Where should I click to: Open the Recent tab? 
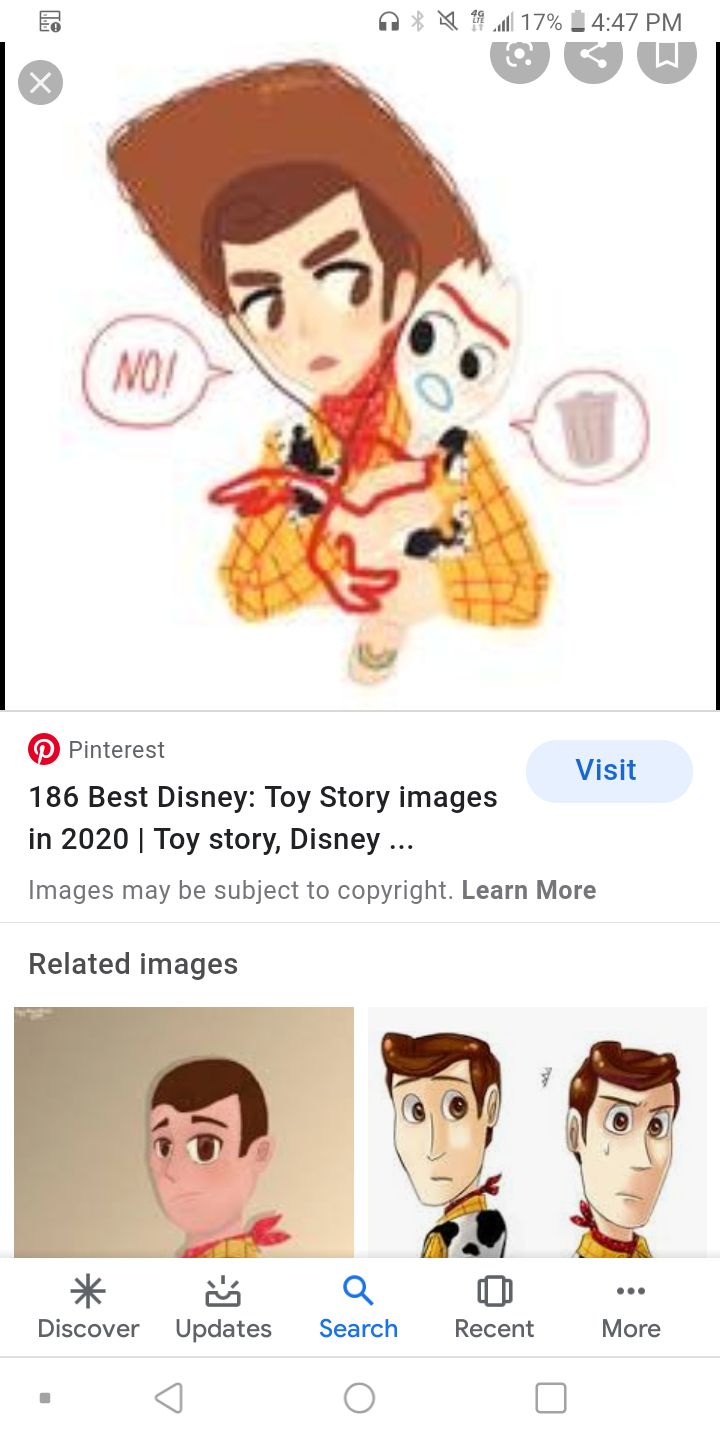pos(494,1308)
